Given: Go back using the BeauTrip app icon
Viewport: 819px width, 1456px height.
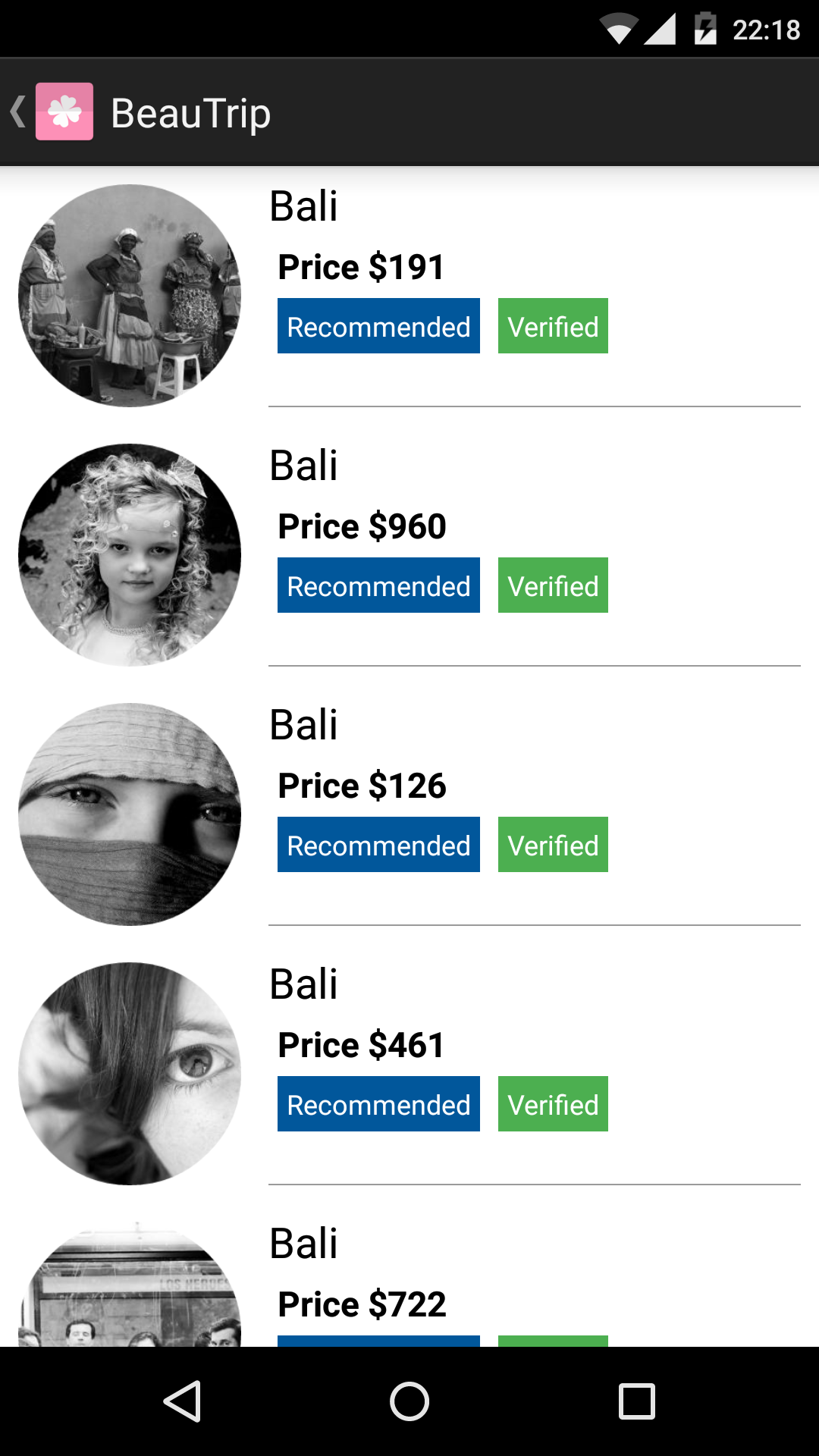Looking at the screenshot, I should (64, 112).
